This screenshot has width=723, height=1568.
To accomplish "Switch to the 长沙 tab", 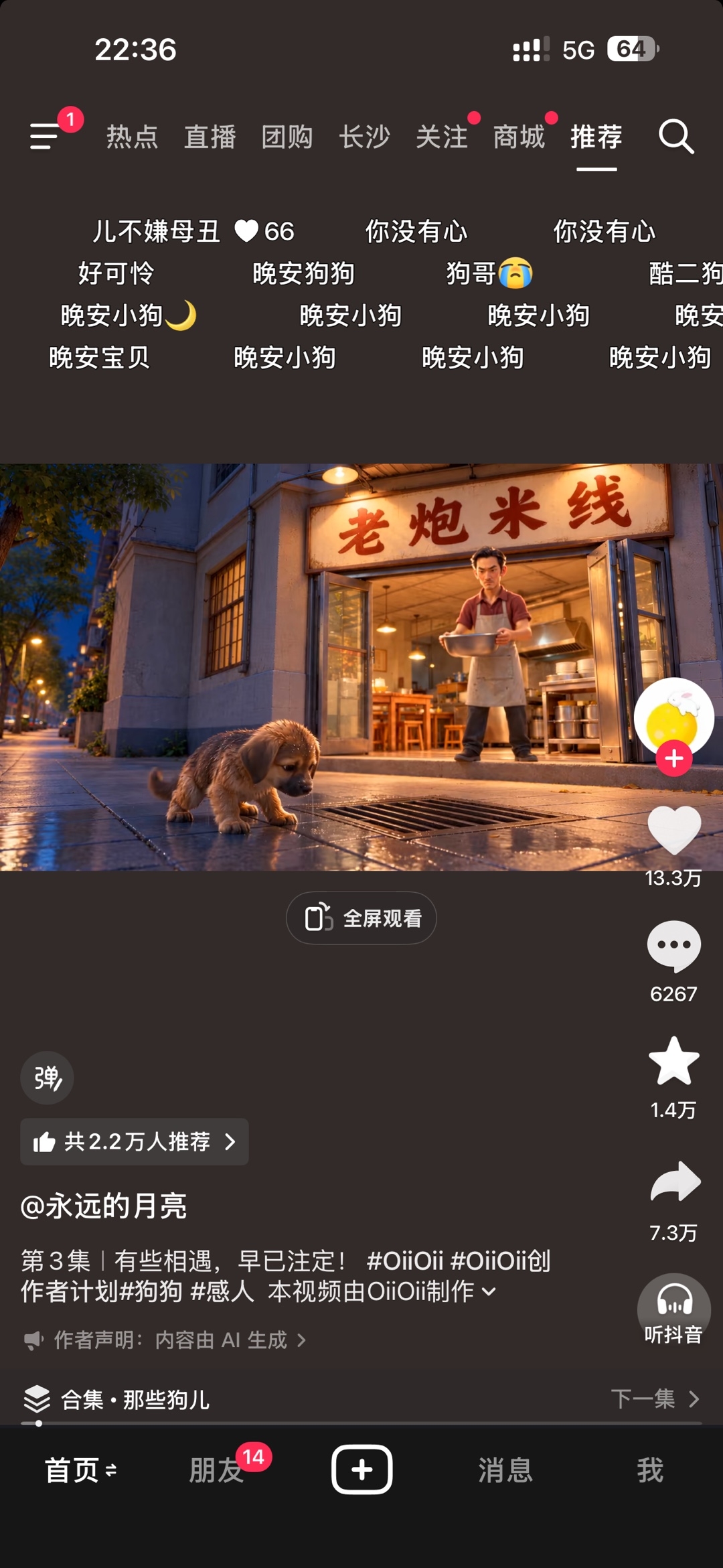I will pos(364,137).
